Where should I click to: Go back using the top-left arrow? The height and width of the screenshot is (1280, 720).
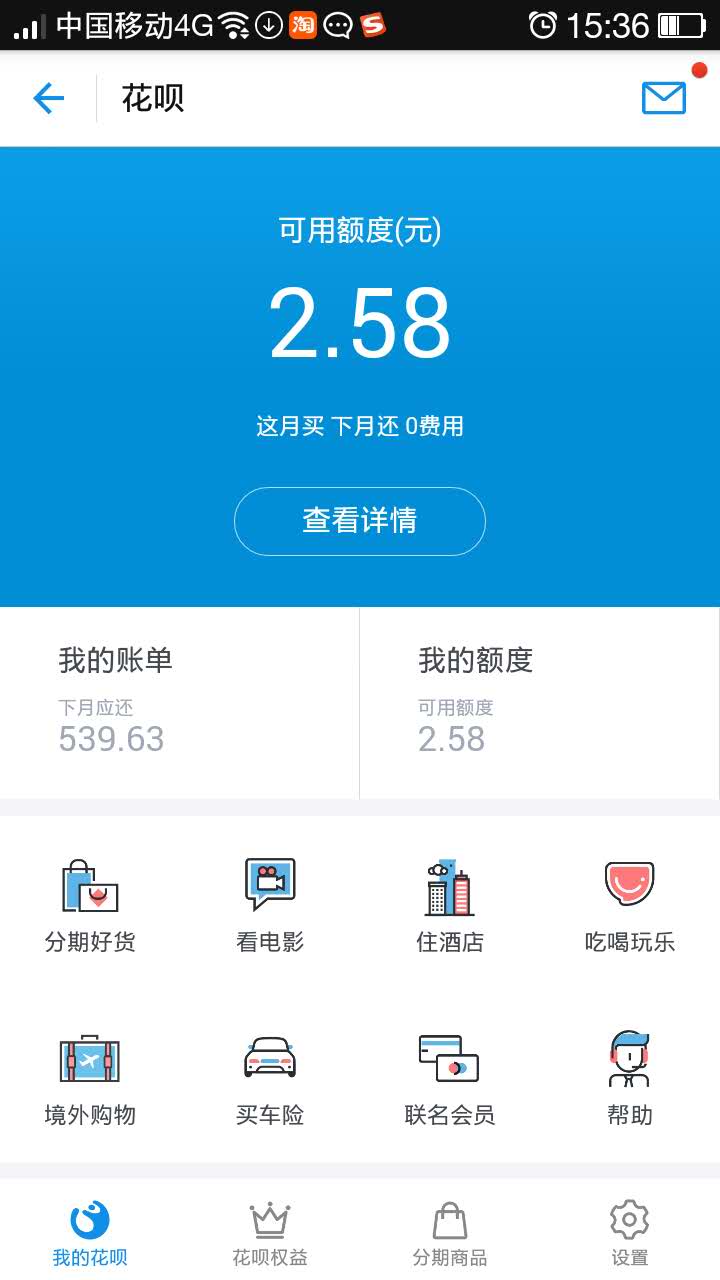[x=48, y=98]
